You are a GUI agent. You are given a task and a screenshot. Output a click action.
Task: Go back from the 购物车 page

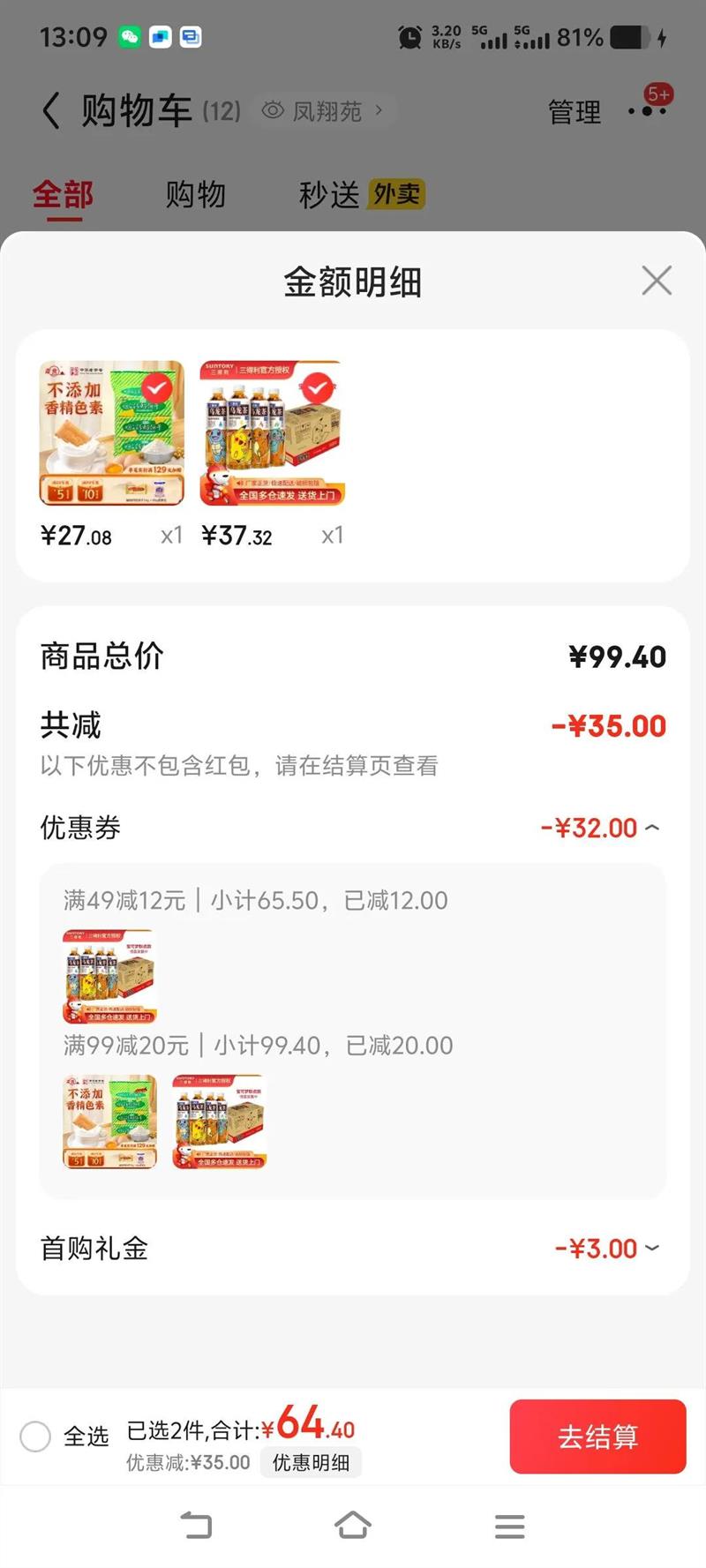52,112
